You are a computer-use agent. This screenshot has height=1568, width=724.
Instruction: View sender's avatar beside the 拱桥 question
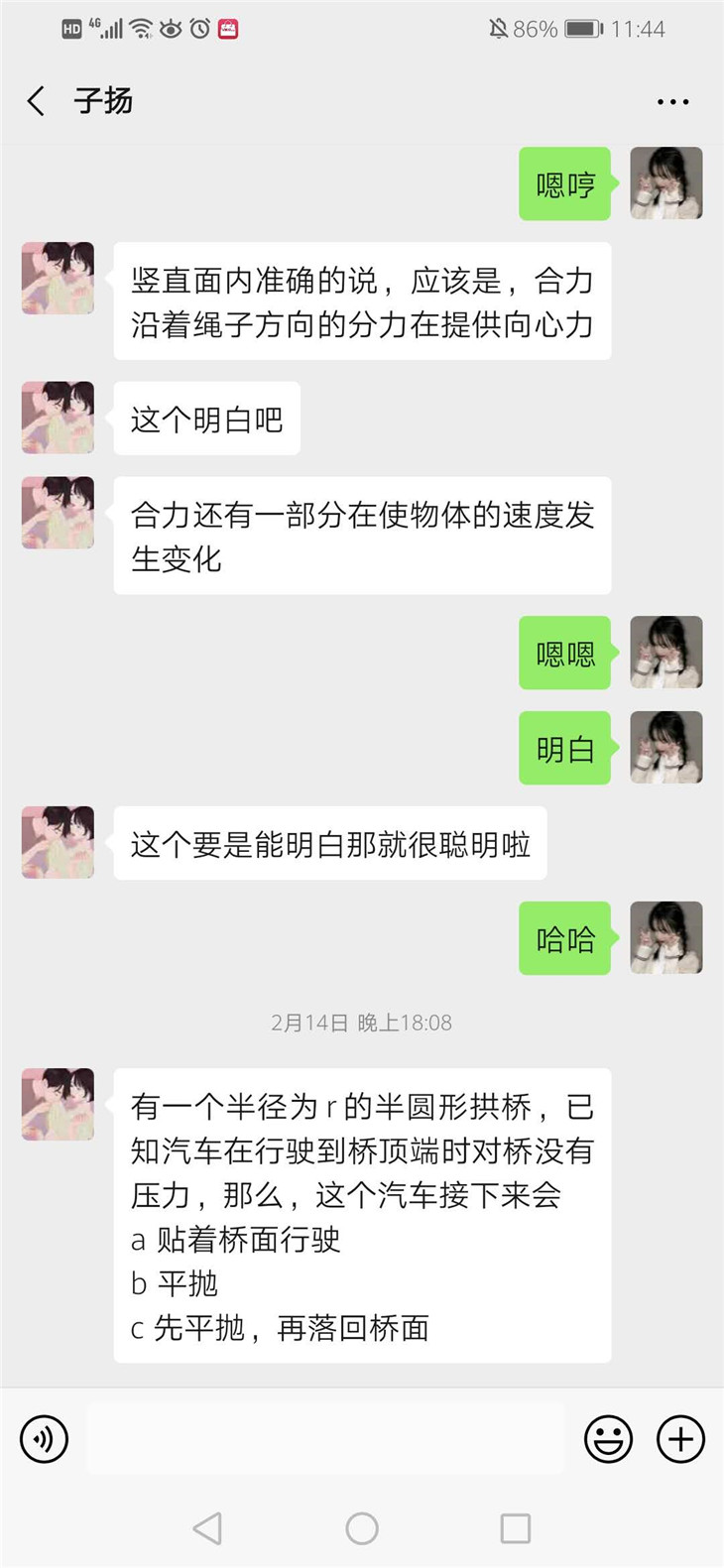click(59, 1104)
